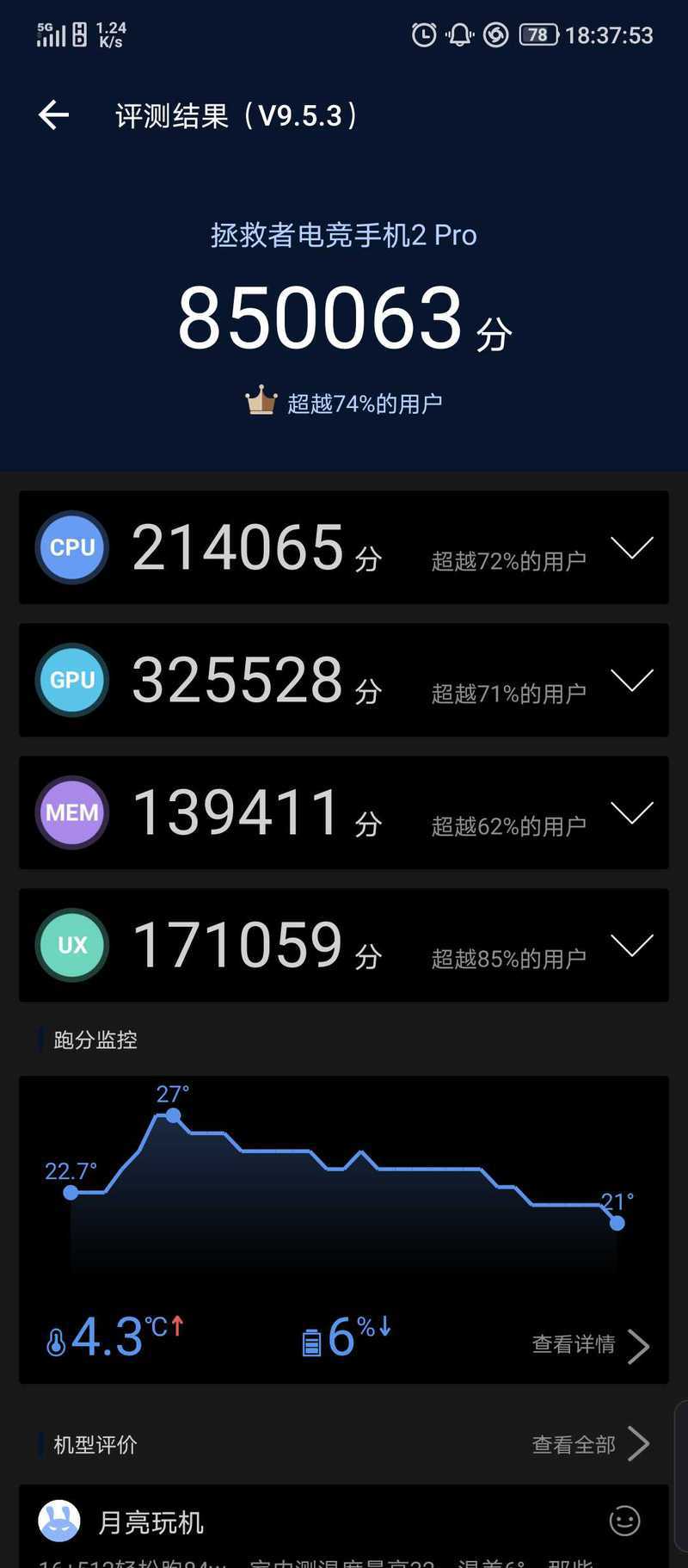This screenshot has height=1568, width=688.
Task: Open 查看详情 for the temperature monitor
Action: (x=591, y=1345)
